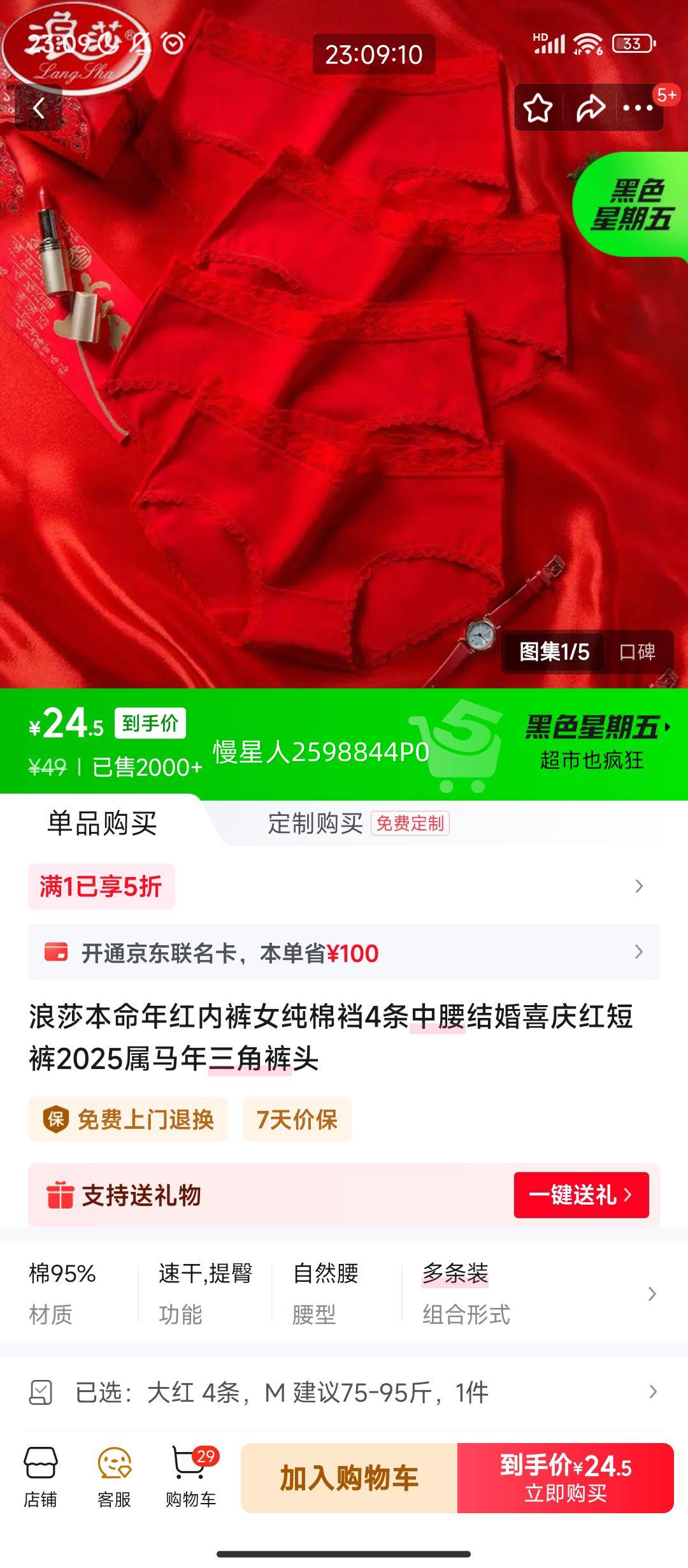The image size is (688, 1568).
Task: Favorite the product with the star icon
Action: click(x=538, y=108)
